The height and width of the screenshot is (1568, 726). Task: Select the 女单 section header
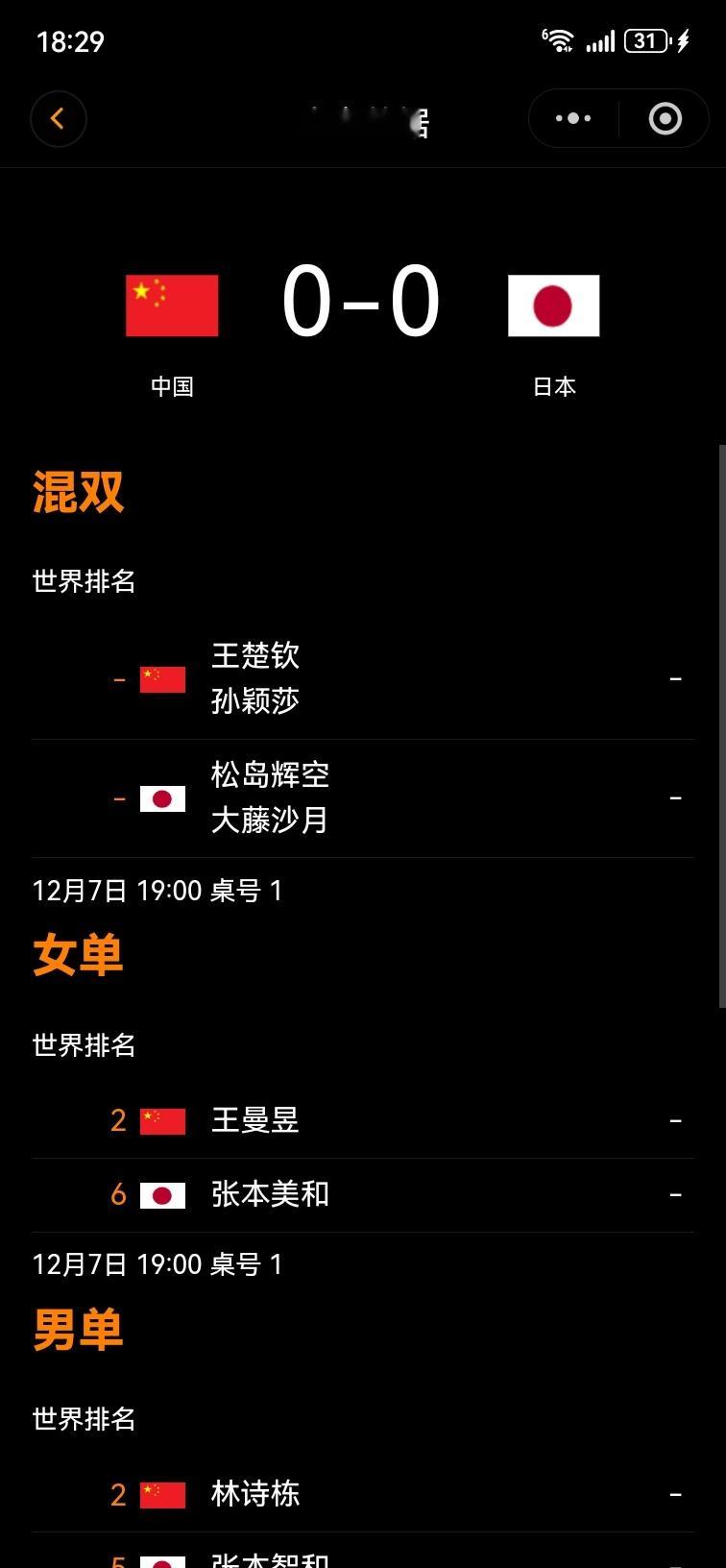click(x=79, y=952)
